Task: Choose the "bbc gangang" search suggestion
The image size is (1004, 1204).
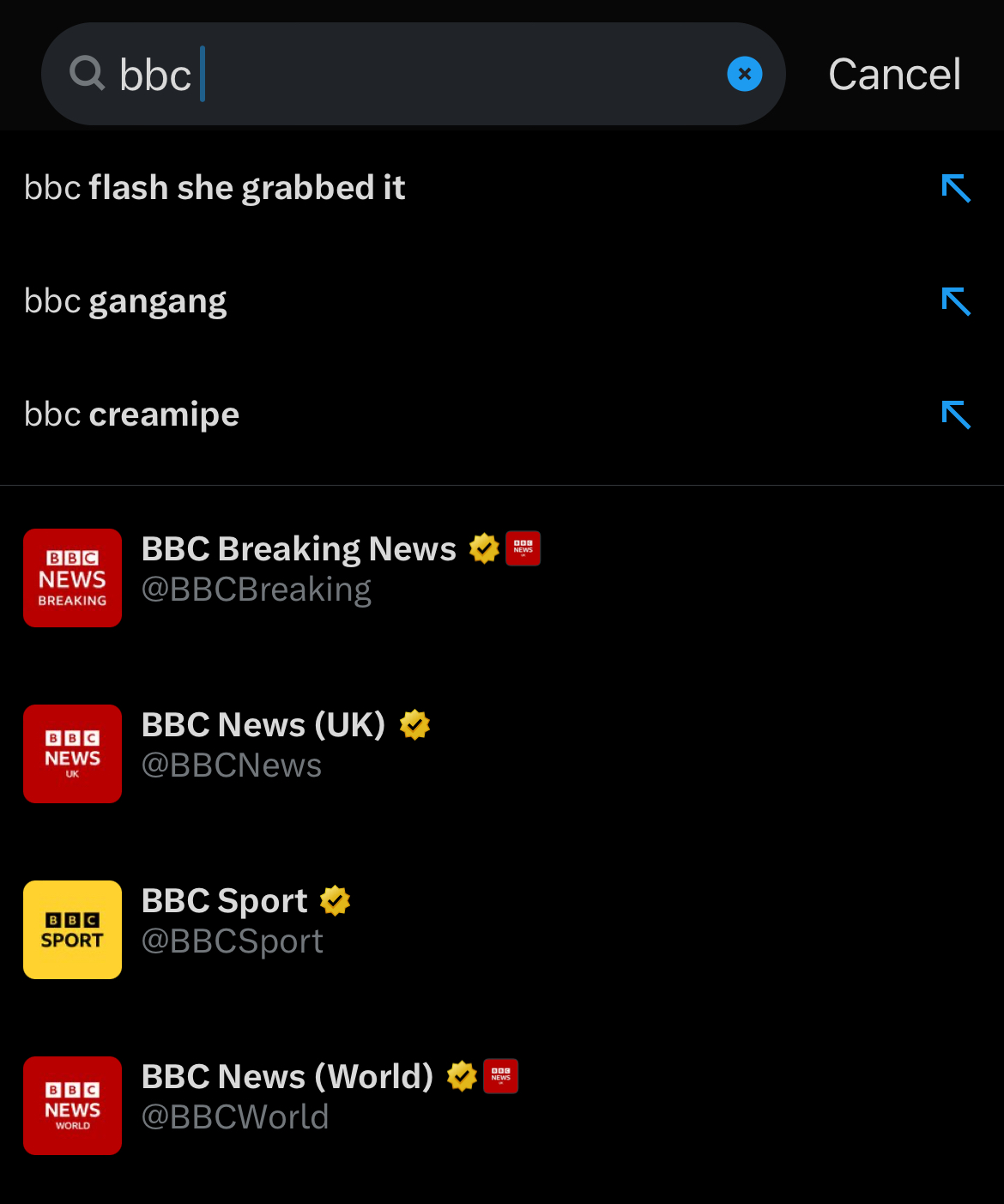Action: coord(125,301)
